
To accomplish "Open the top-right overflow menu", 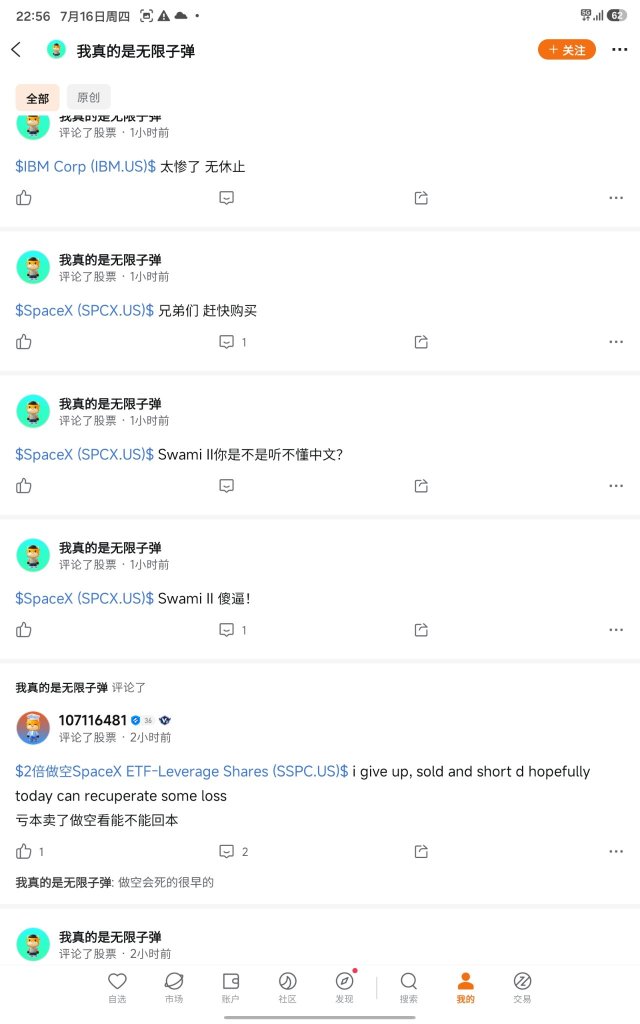I will tap(619, 50).
